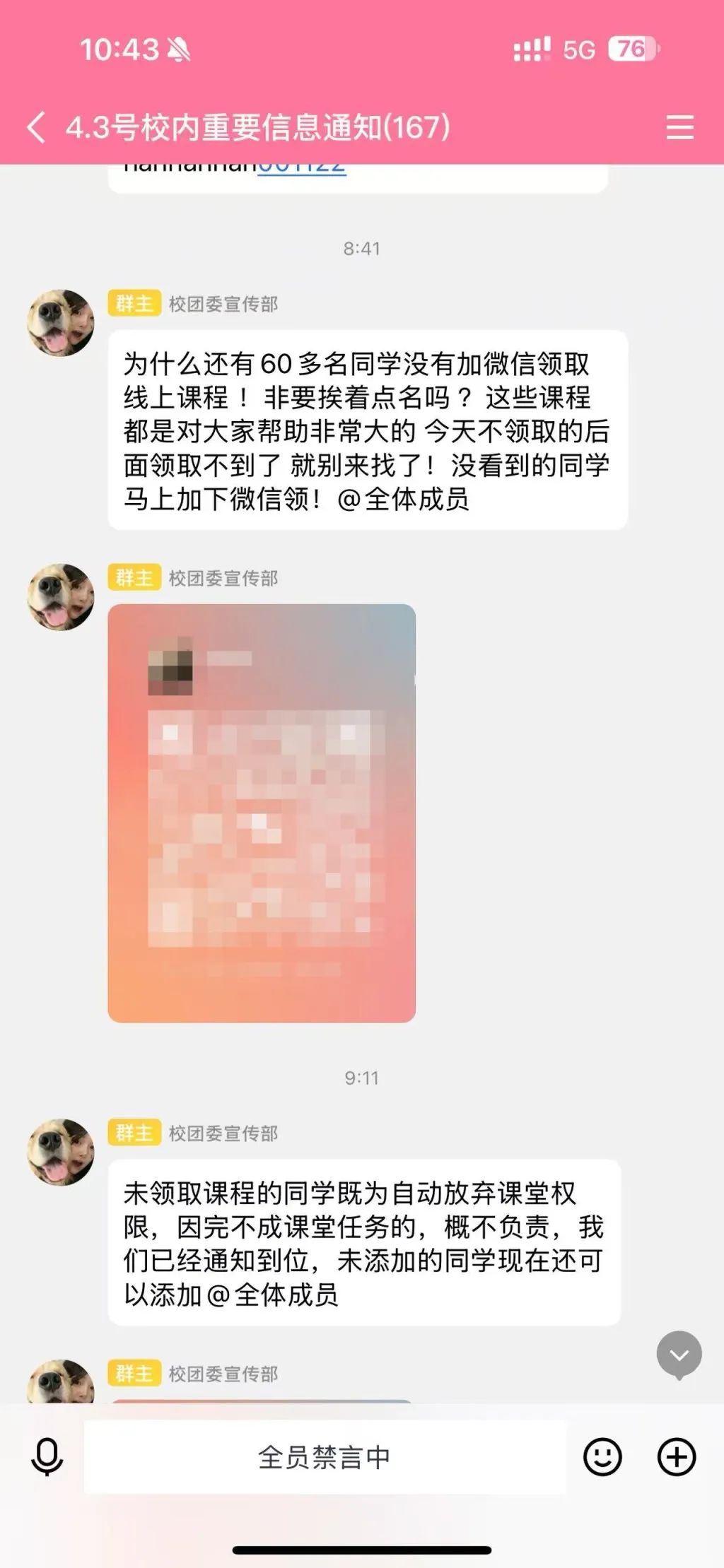Viewport: 724px width, 1568px height.
Task: Open the underlined link in top message
Action: pyautogui.click(x=302, y=168)
